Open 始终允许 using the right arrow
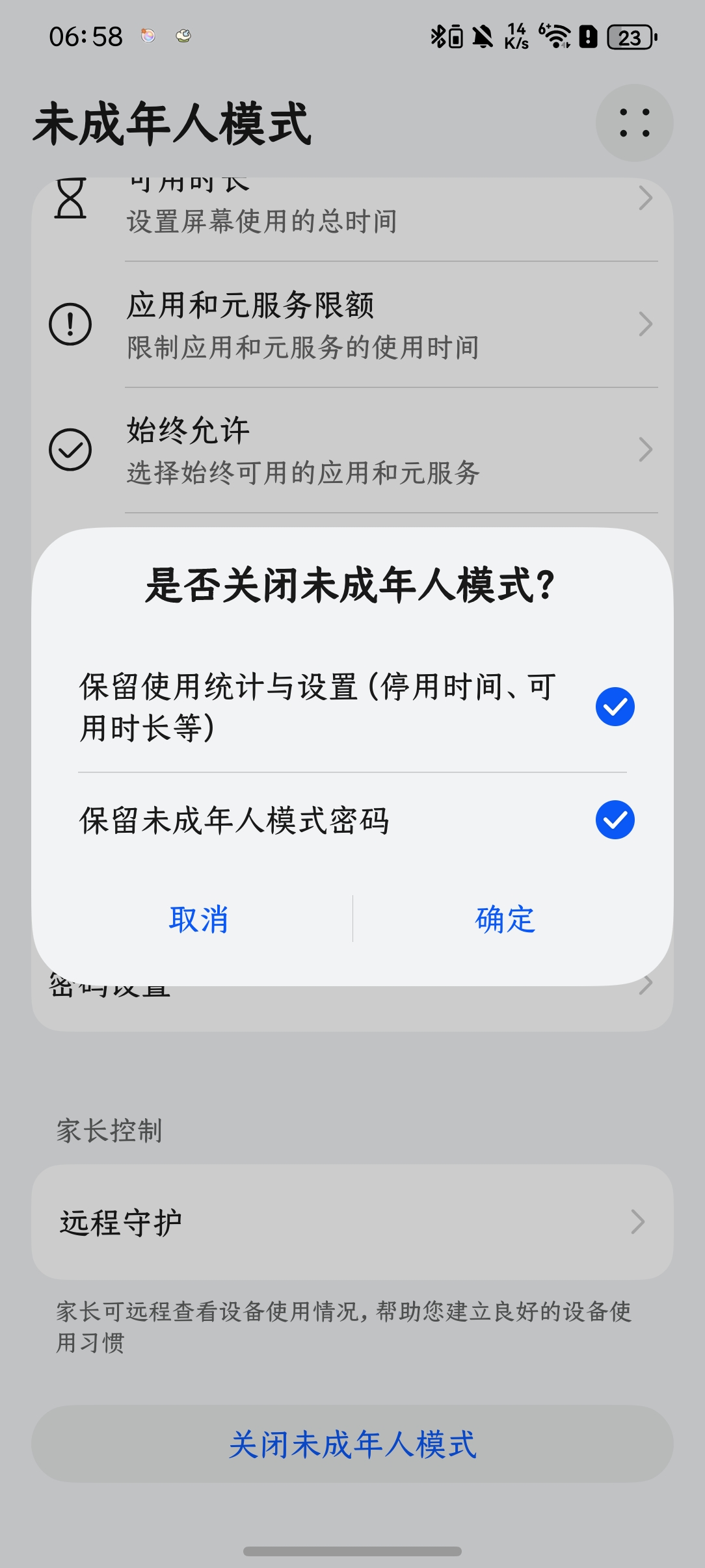The width and height of the screenshot is (705, 1568). [644, 449]
